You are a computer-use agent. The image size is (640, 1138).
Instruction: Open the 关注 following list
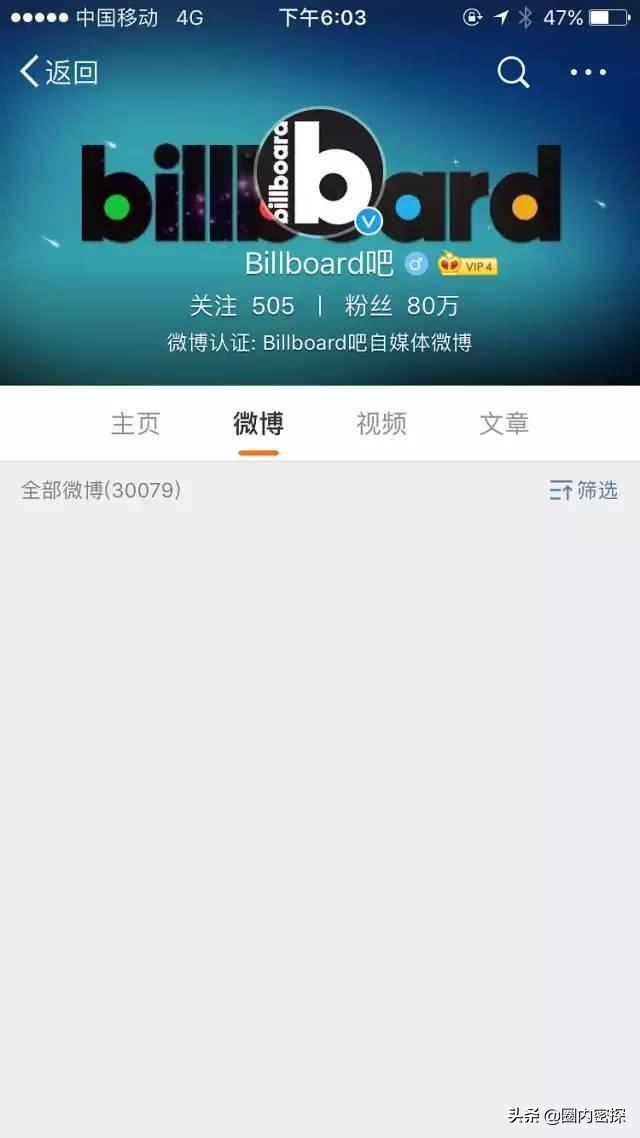click(242, 305)
